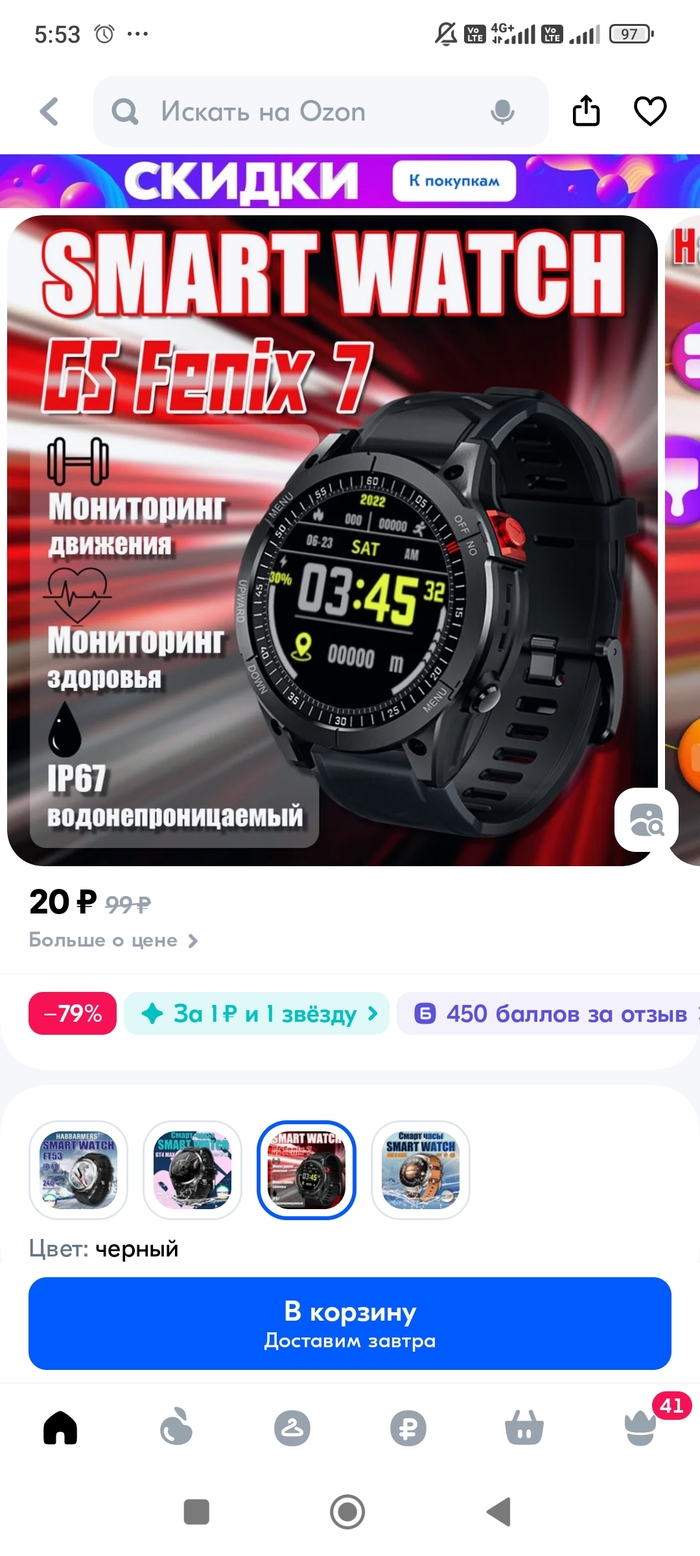Image resolution: width=700 pixels, height=1556 pixels.
Task: Tap 'К покупкам' on the discounts banner
Action: (x=454, y=182)
